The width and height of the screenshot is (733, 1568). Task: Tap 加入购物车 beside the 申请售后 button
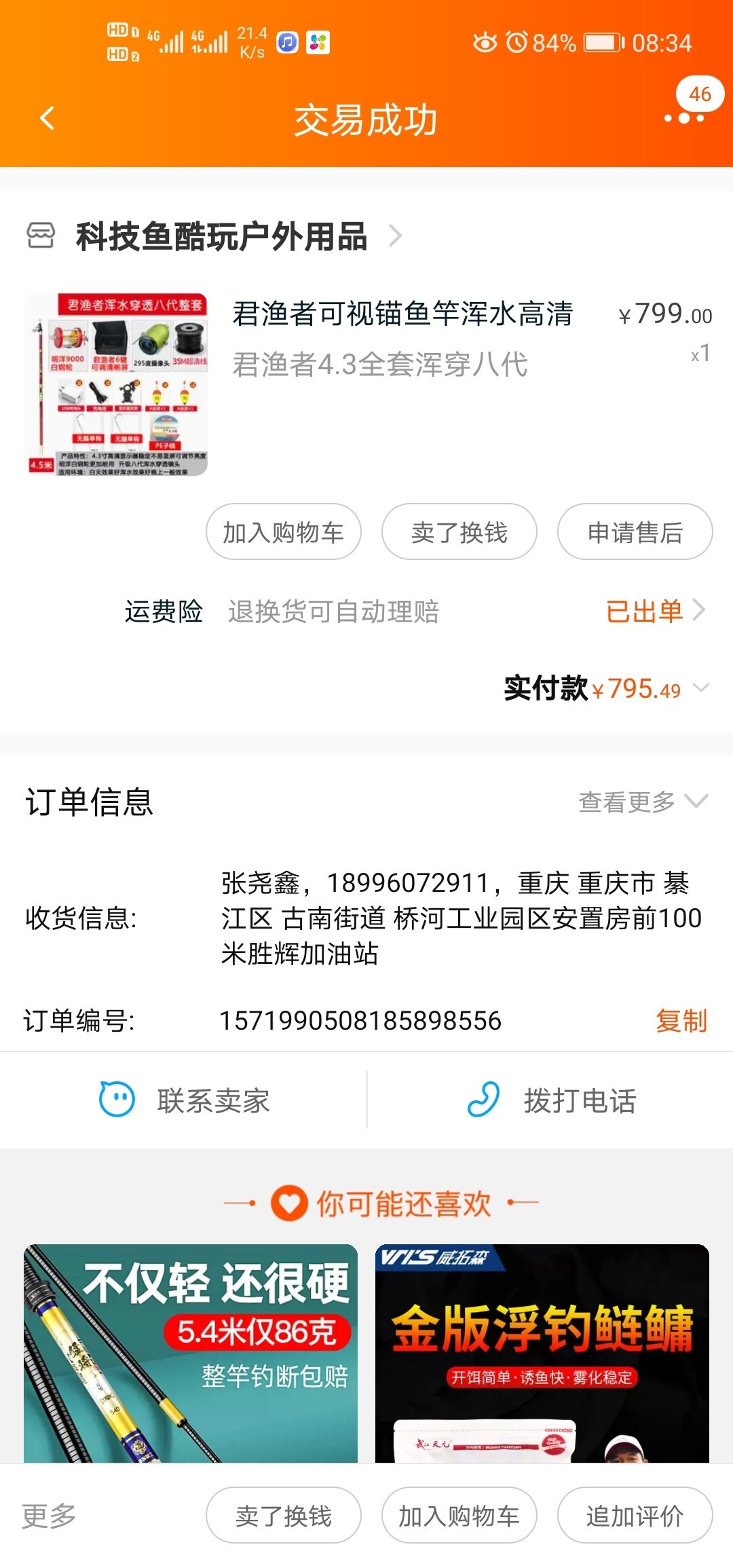pos(283,532)
